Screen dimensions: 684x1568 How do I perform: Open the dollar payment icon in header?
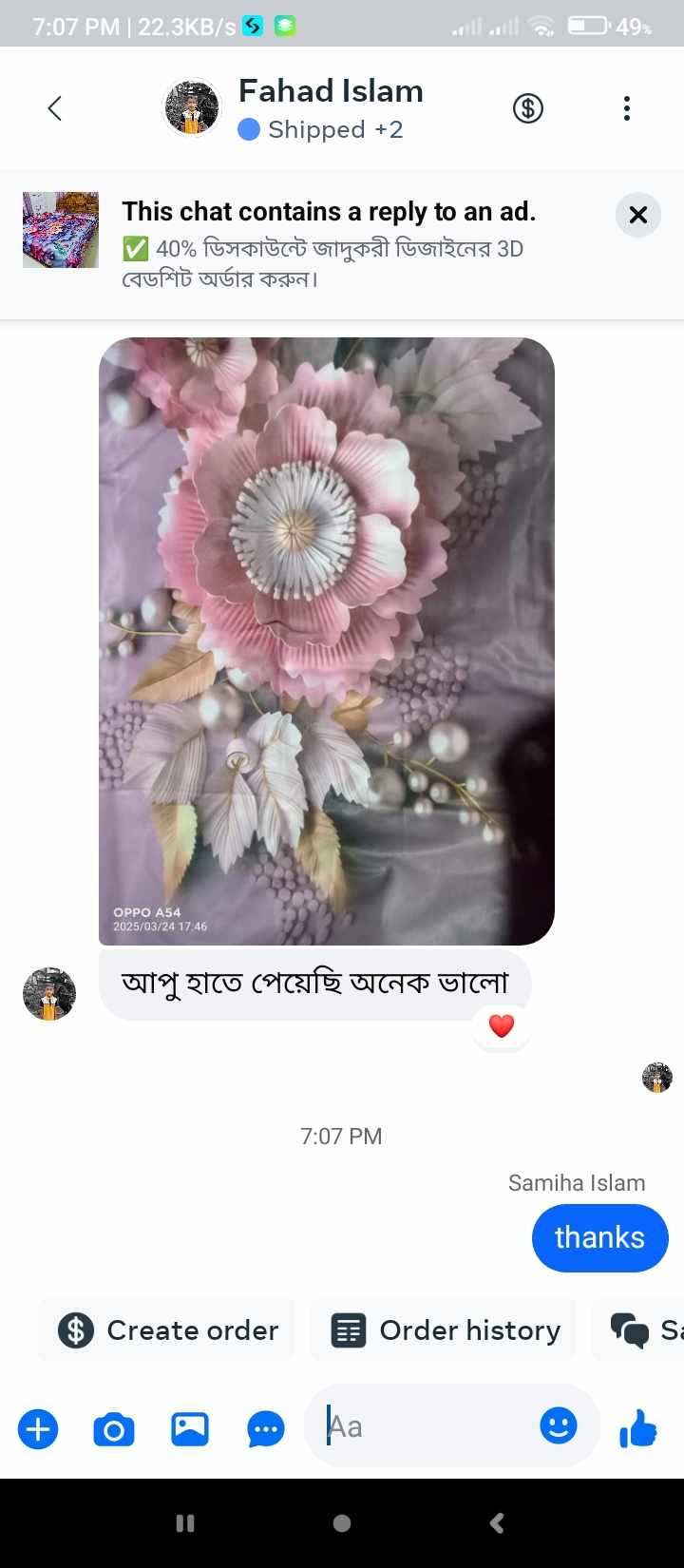tap(528, 108)
